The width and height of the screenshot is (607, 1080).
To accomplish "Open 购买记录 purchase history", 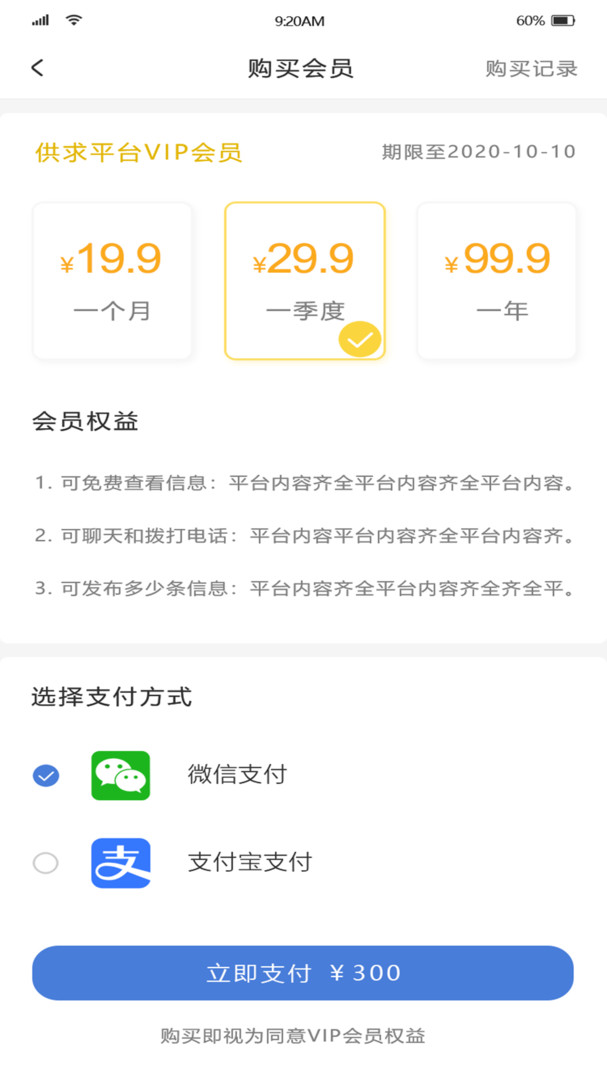I will click(531, 68).
